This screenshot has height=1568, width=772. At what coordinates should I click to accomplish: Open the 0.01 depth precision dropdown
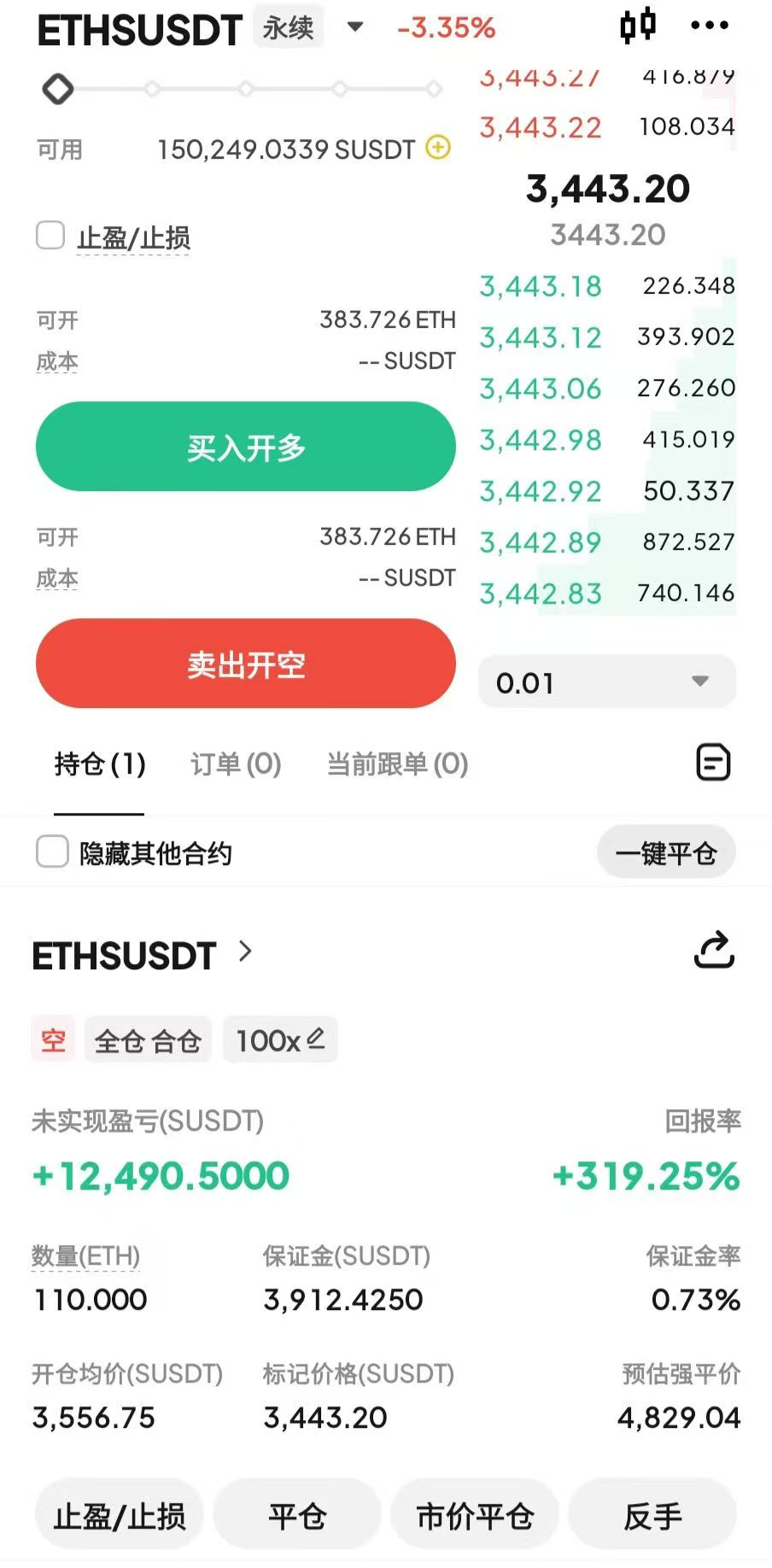pyautogui.click(x=607, y=682)
